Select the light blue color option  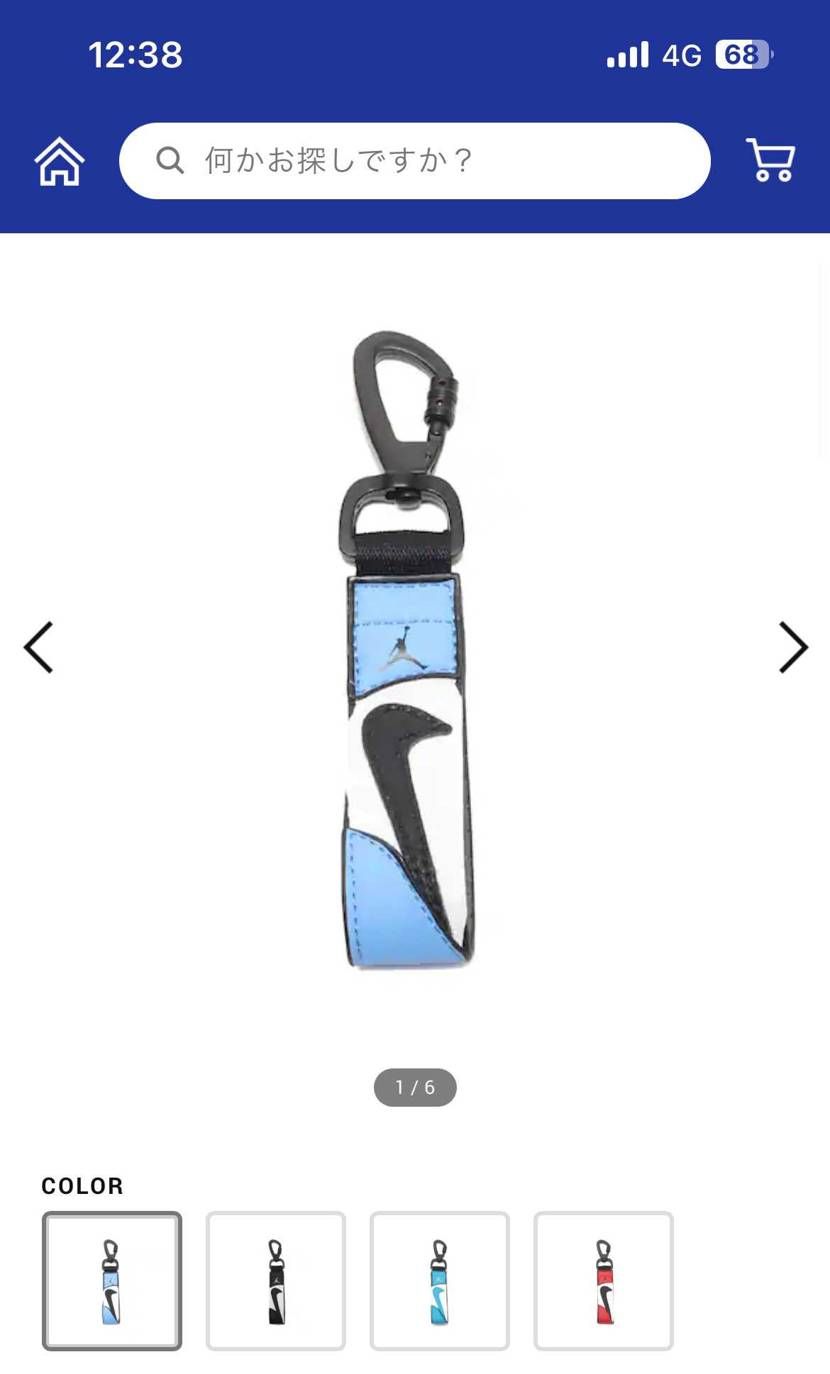click(x=112, y=1281)
